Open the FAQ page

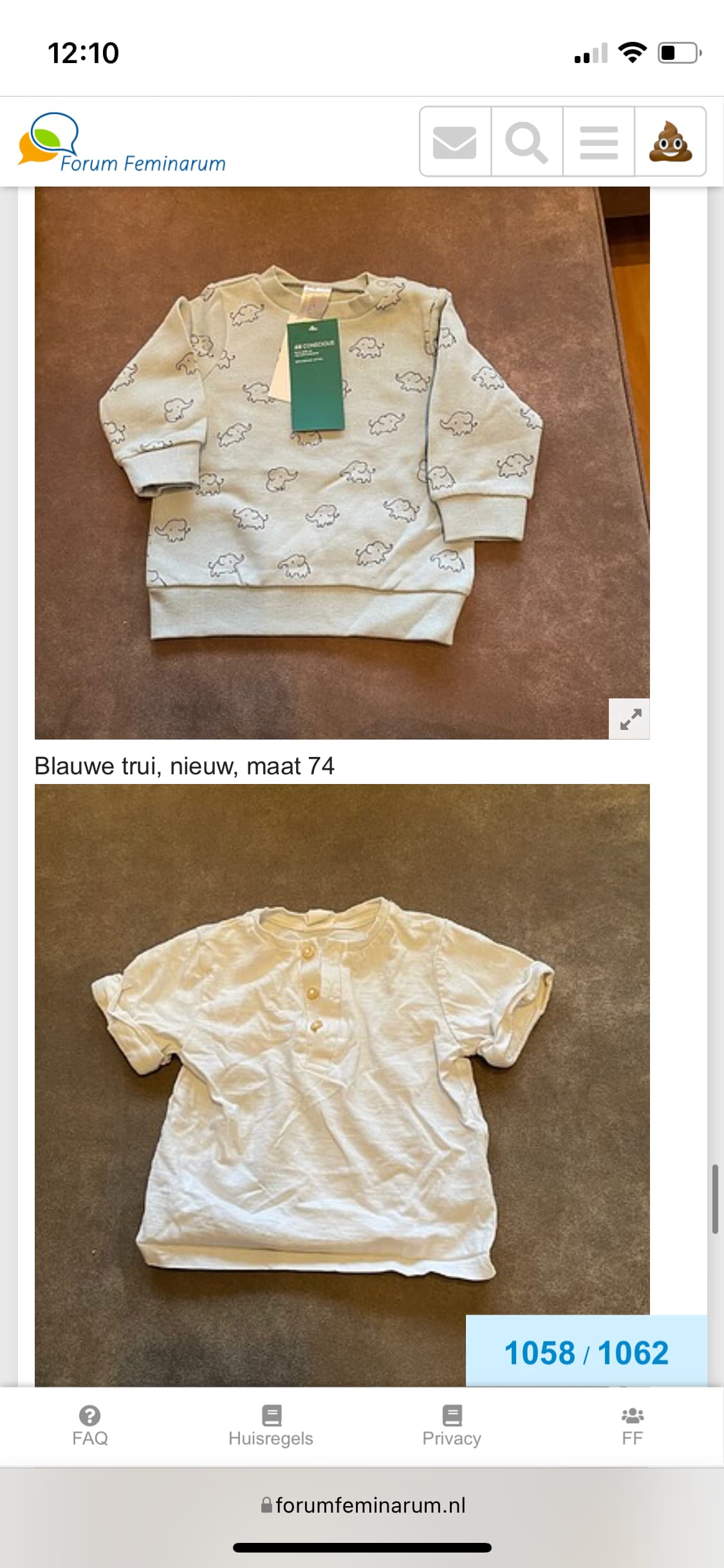pos(90,1426)
